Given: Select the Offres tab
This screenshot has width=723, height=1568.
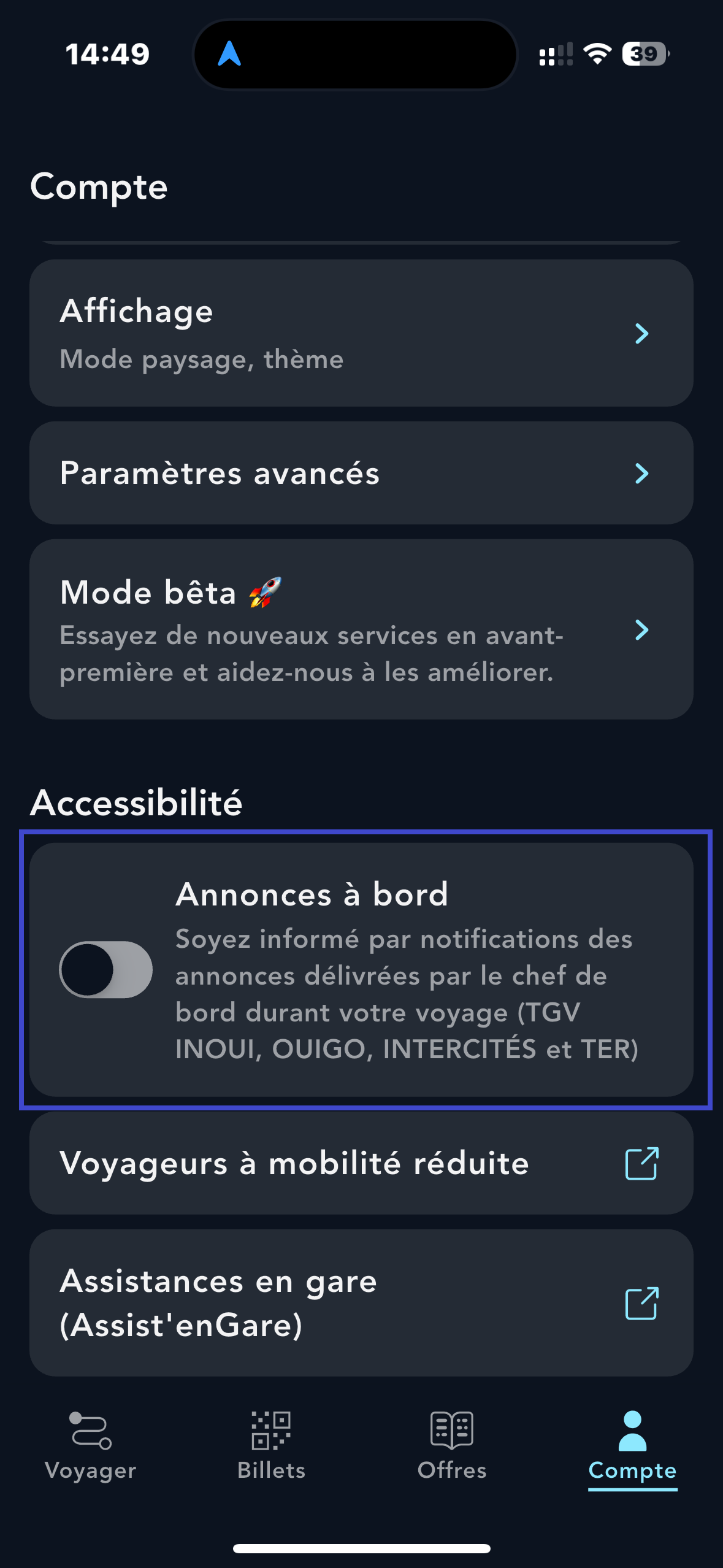Looking at the screenshot, I should click(x=452, y=1447).
